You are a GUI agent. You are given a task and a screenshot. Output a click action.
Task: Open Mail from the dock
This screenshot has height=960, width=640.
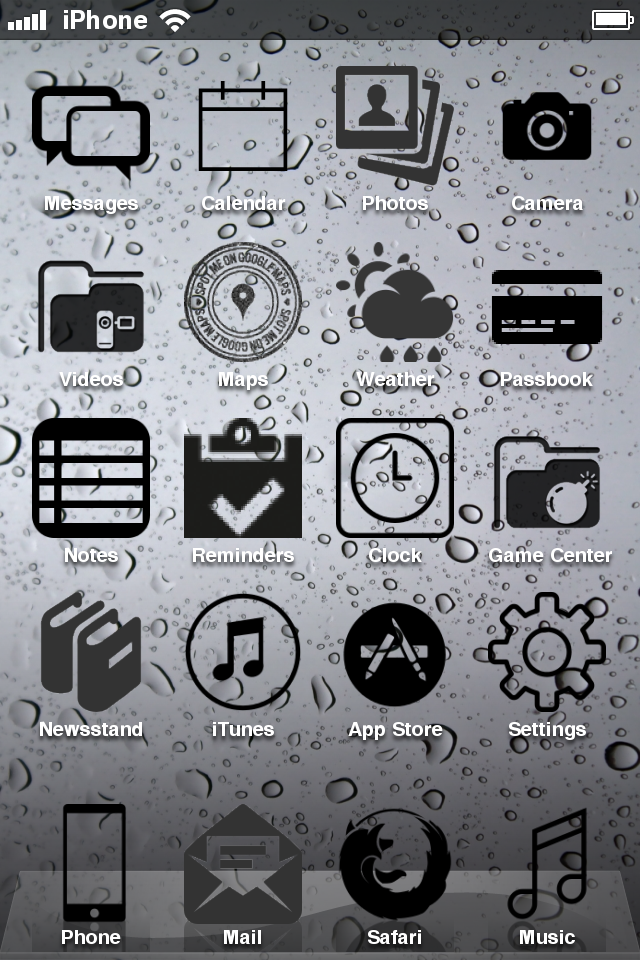click(243, 865)
